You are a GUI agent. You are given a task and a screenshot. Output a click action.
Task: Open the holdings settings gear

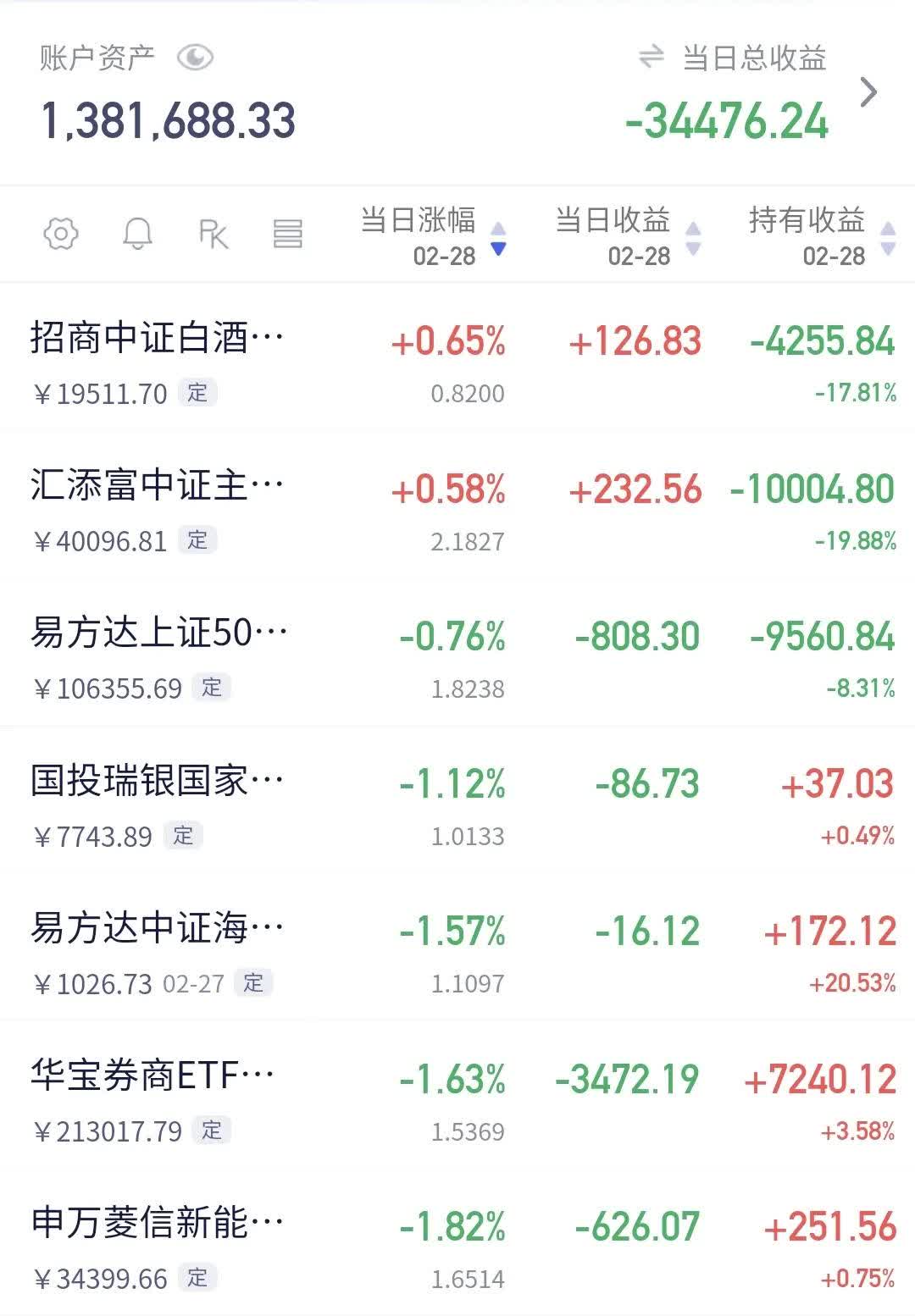point(61,234)
